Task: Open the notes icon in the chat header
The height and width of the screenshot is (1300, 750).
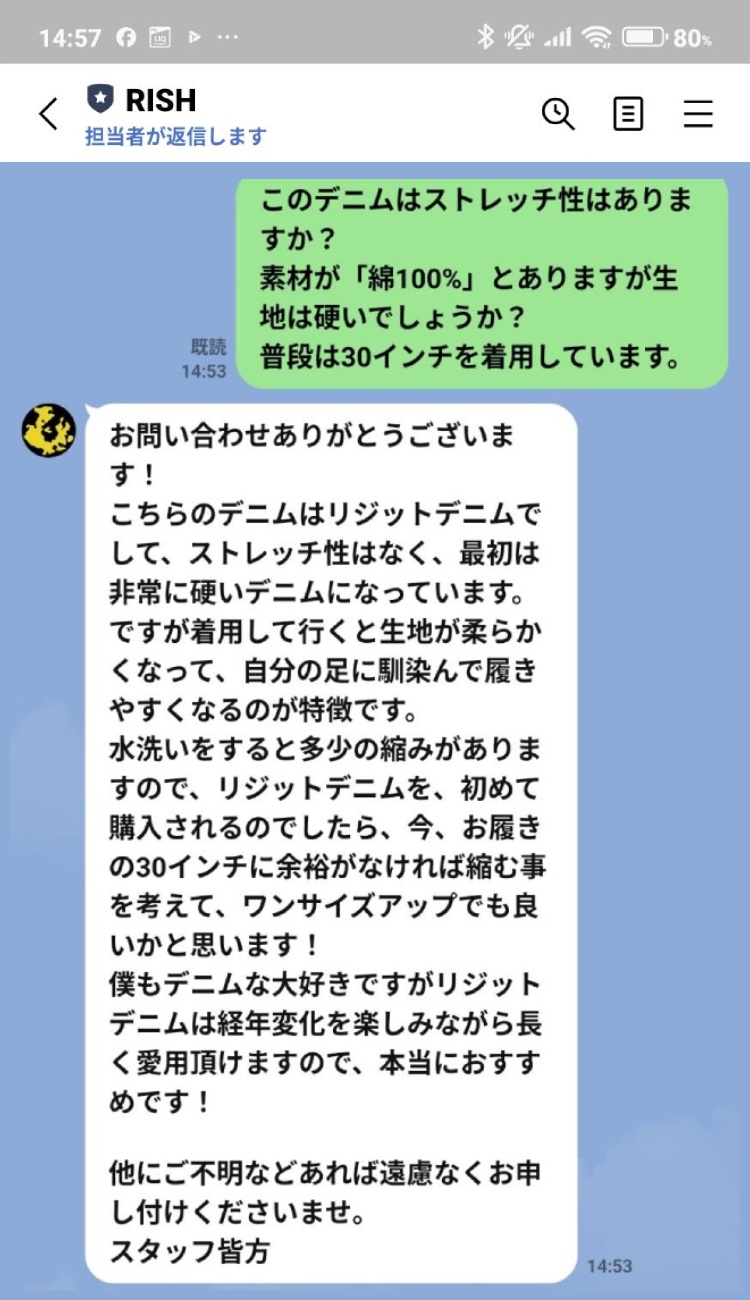Action: coord(627,114)
